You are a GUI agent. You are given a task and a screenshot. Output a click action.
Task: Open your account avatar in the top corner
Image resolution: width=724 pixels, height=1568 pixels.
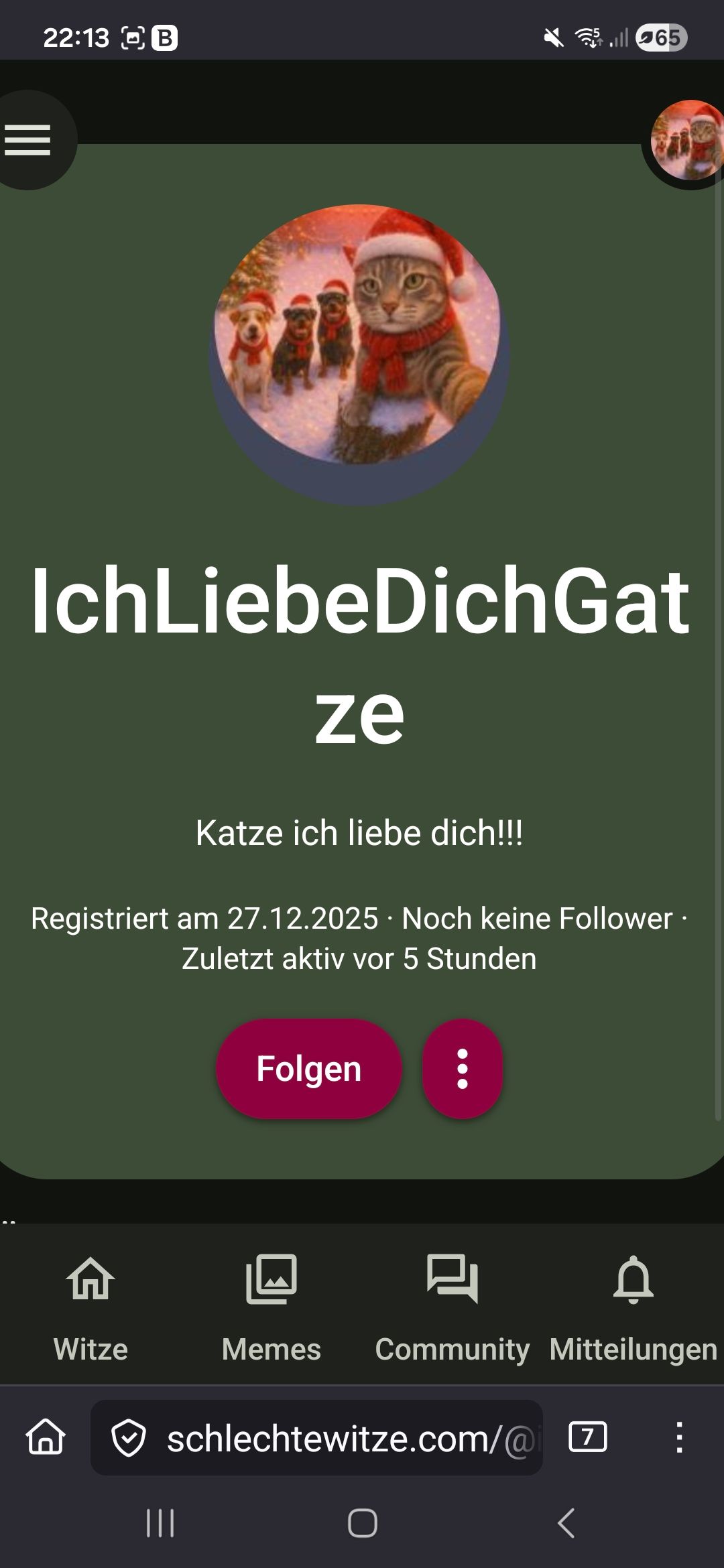coord(688,141)
